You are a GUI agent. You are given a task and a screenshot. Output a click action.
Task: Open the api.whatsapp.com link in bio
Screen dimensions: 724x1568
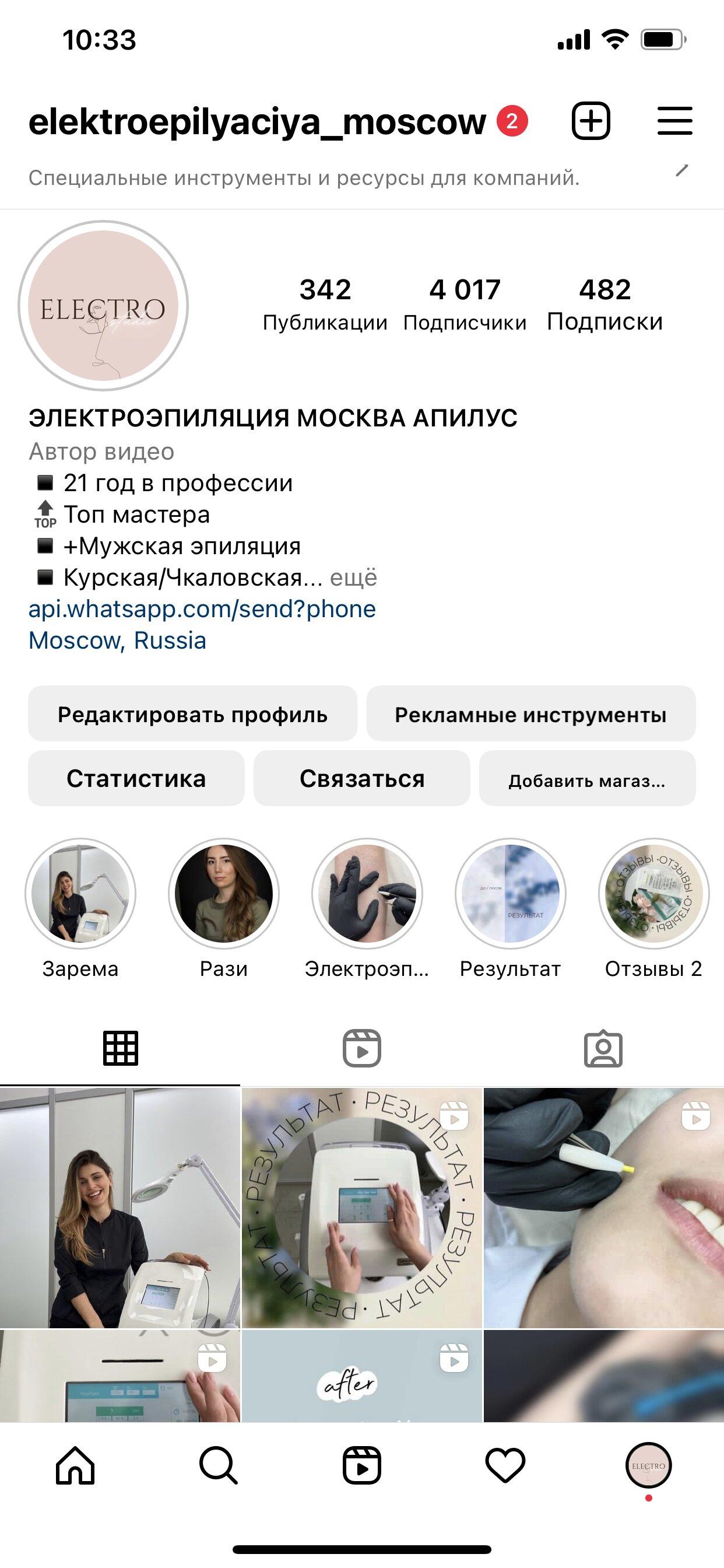(202, 608)
